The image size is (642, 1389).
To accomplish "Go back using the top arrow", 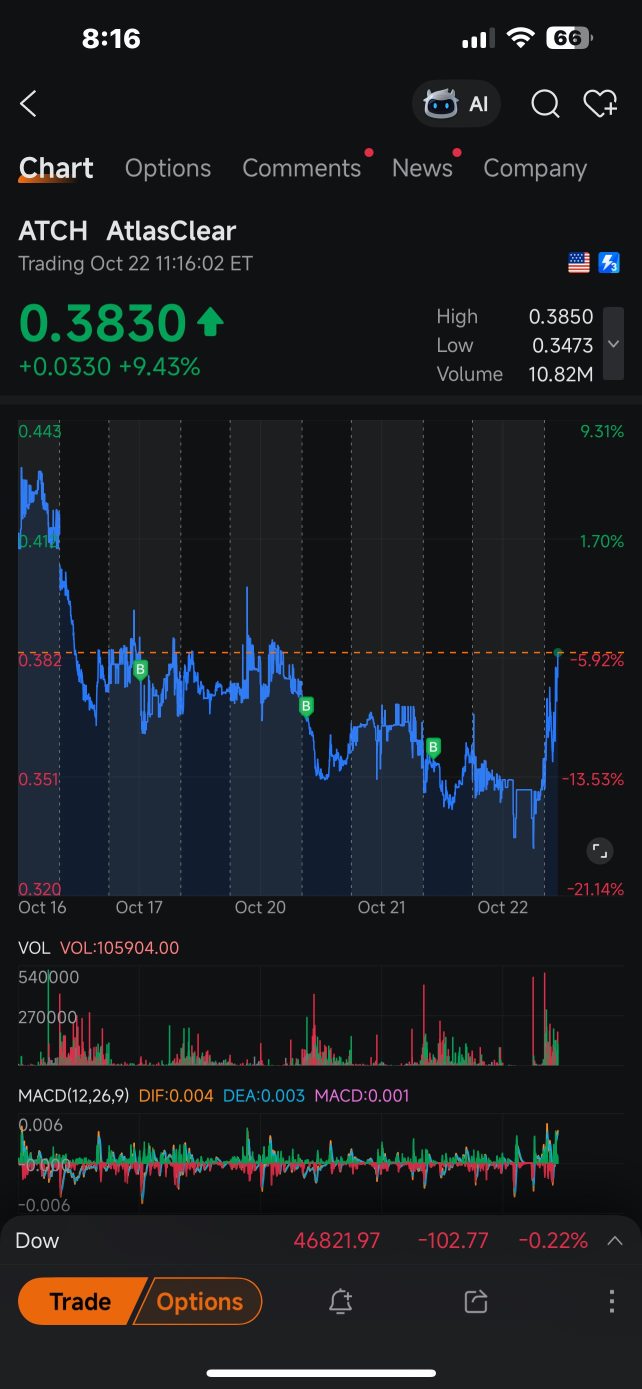I will coord(29,104).
